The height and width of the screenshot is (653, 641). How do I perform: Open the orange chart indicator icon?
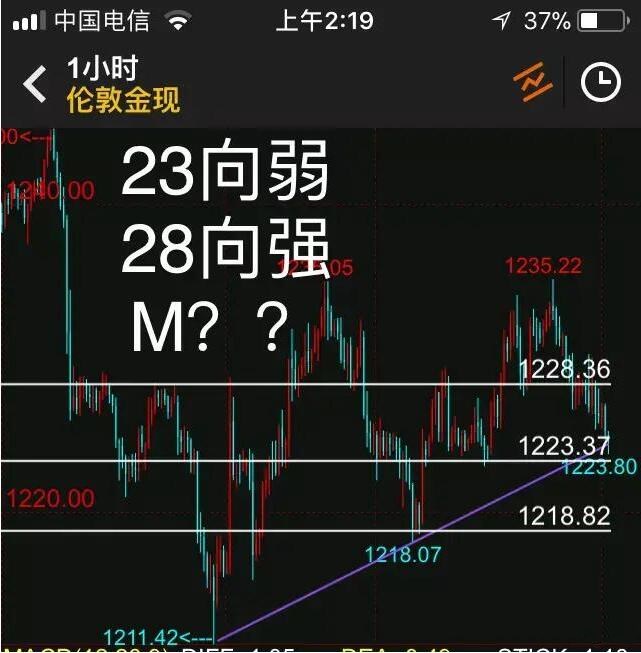click(533, 82)
